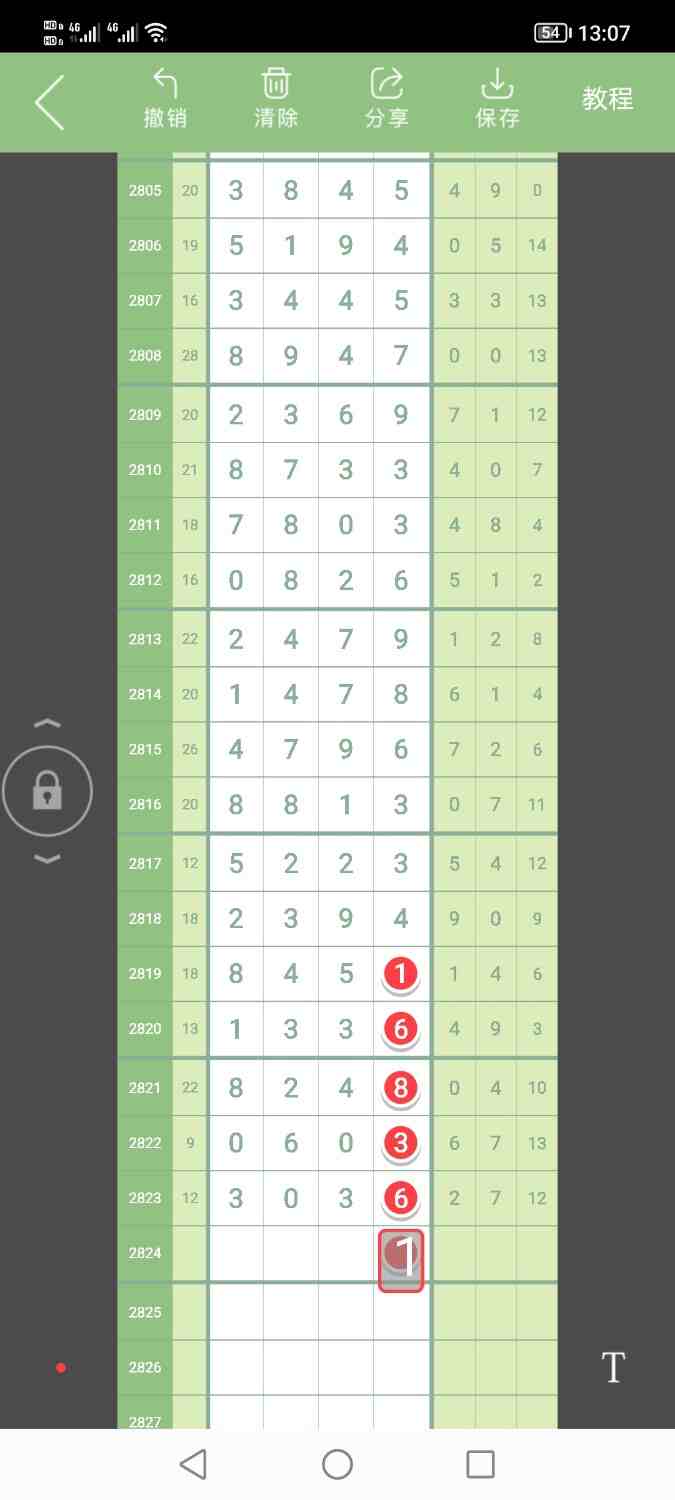Select the T text tool
Viewport: 675px width, 1500px height.
[612, 1367]
